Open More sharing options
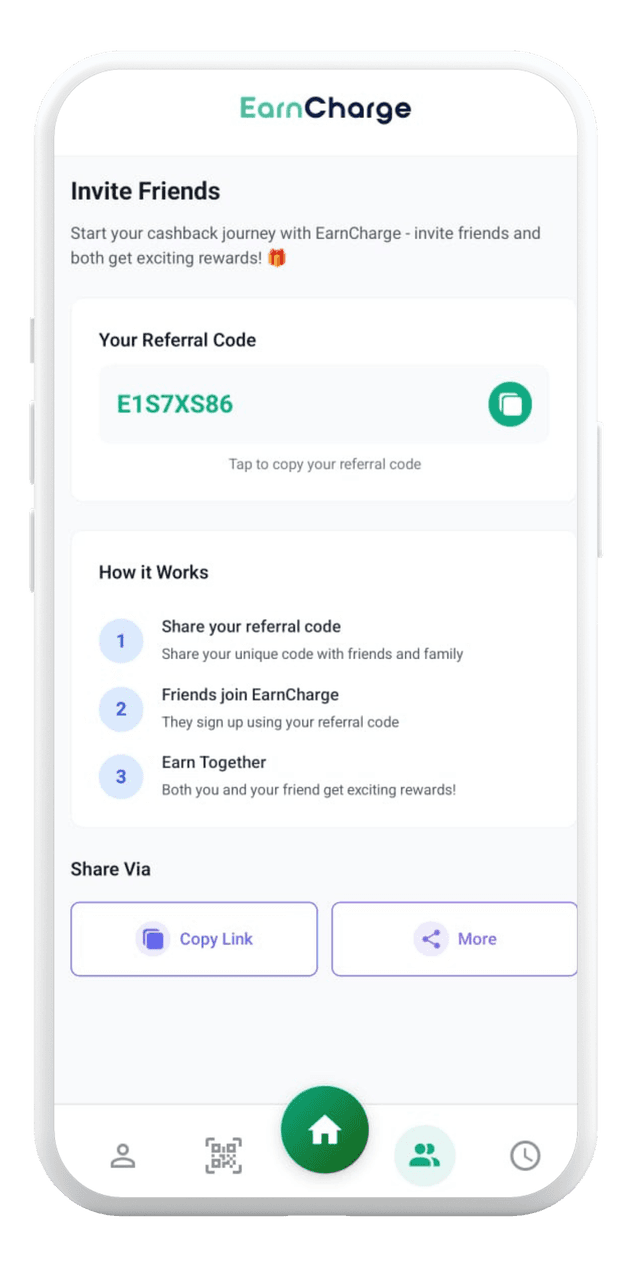This screenshot has width=640, height=1267. 455,939
